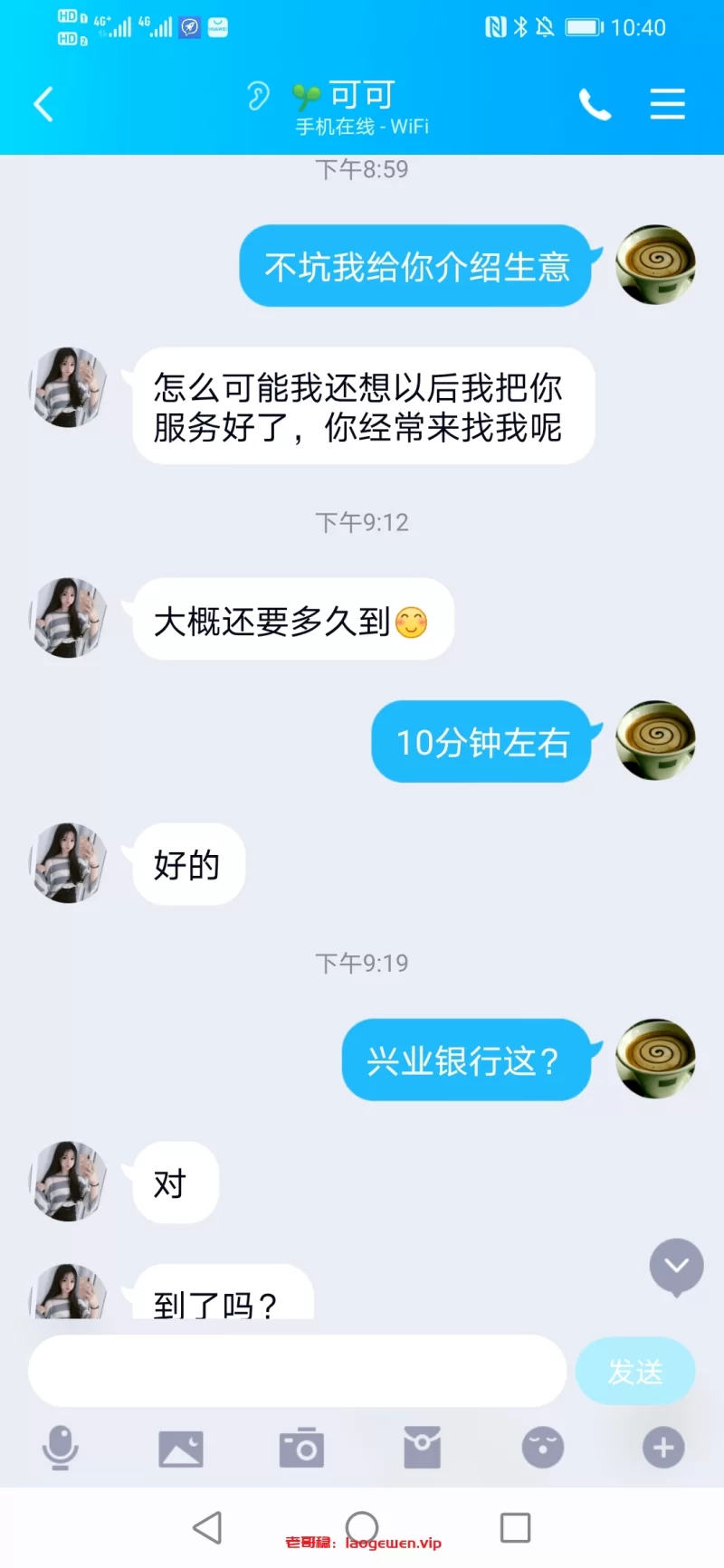View 可可's profile via her avatar beside 好的
The width and height of the screenshot is (724, 1568).
tap(68, 863)
